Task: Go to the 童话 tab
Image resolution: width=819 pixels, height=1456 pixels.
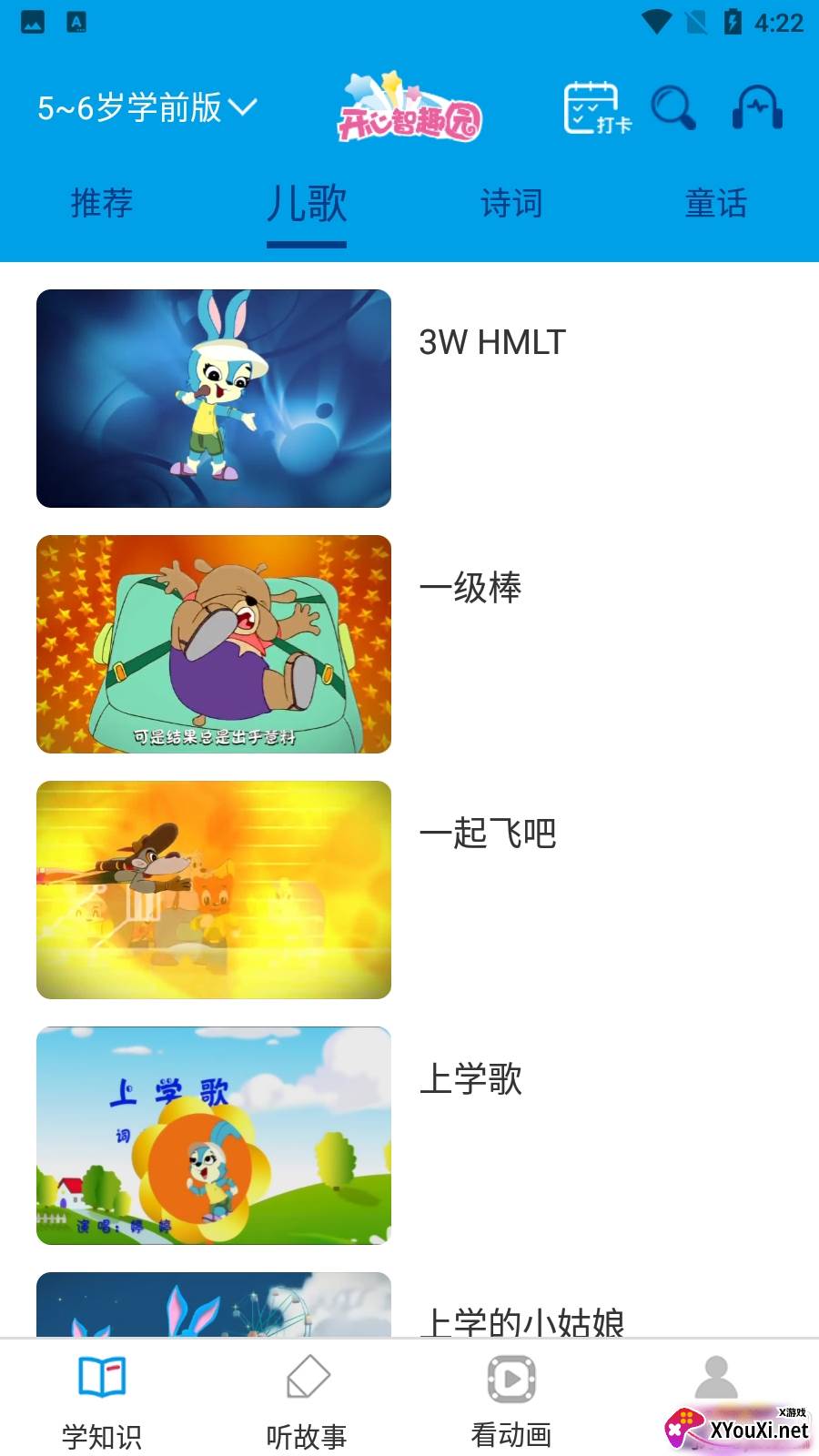Action: tap(716, 203)
